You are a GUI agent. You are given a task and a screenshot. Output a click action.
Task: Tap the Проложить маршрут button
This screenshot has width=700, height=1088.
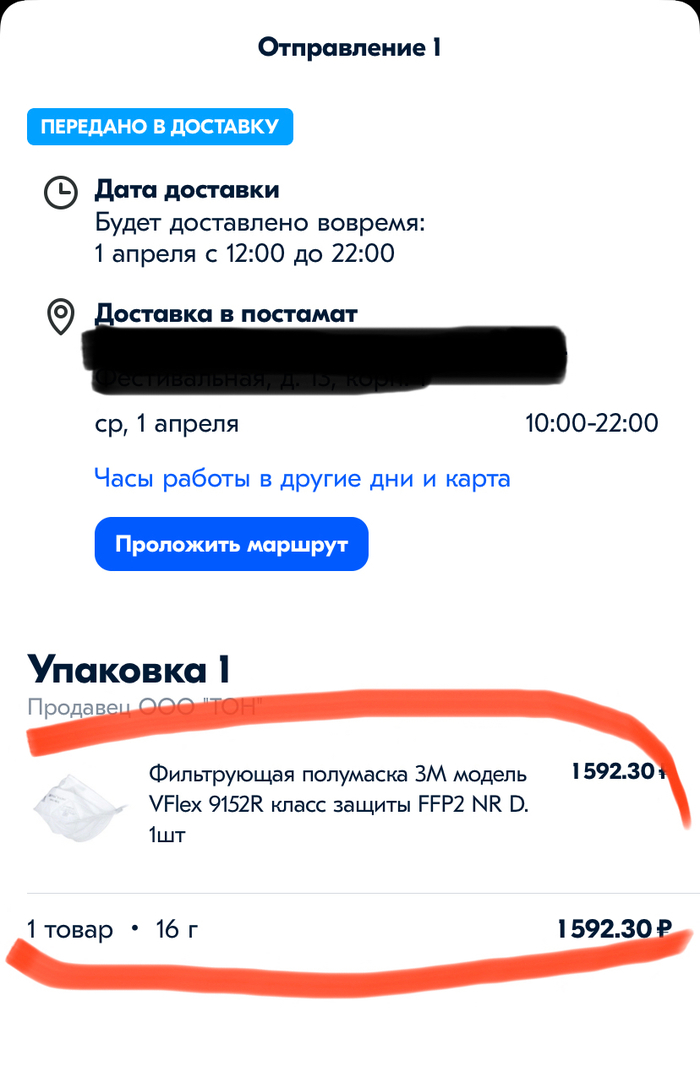pyautogui.click(x=231, y=545)
